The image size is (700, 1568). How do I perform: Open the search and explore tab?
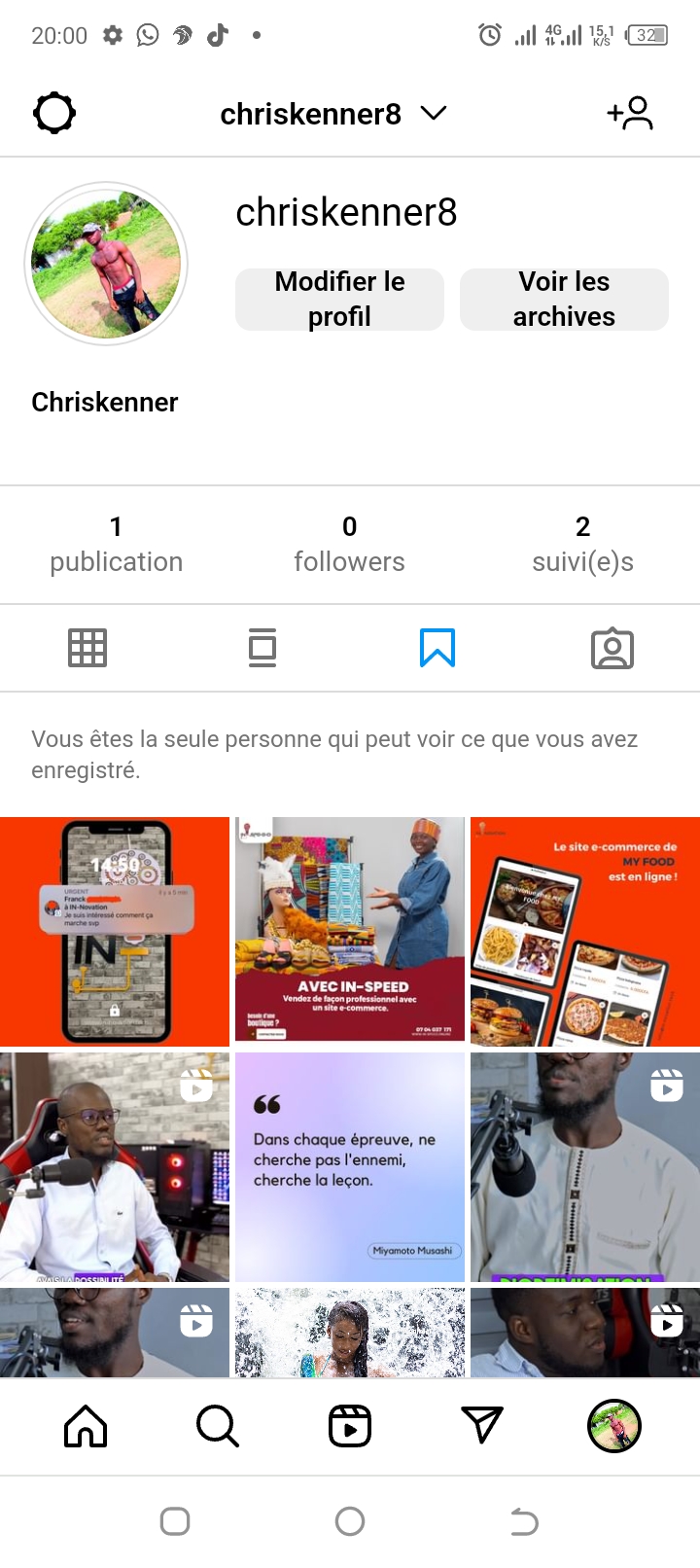[x=218, y=1426]
